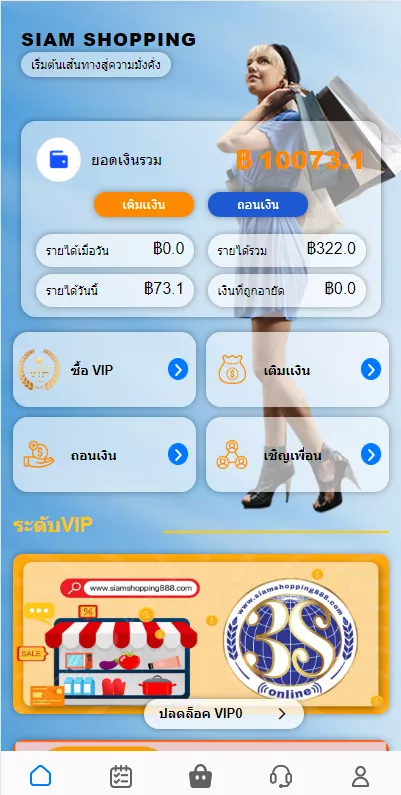The height and width of the screenshot is (795, 401).
Task: Open the ซื้อ VIP card
Action: pos(104,370)
